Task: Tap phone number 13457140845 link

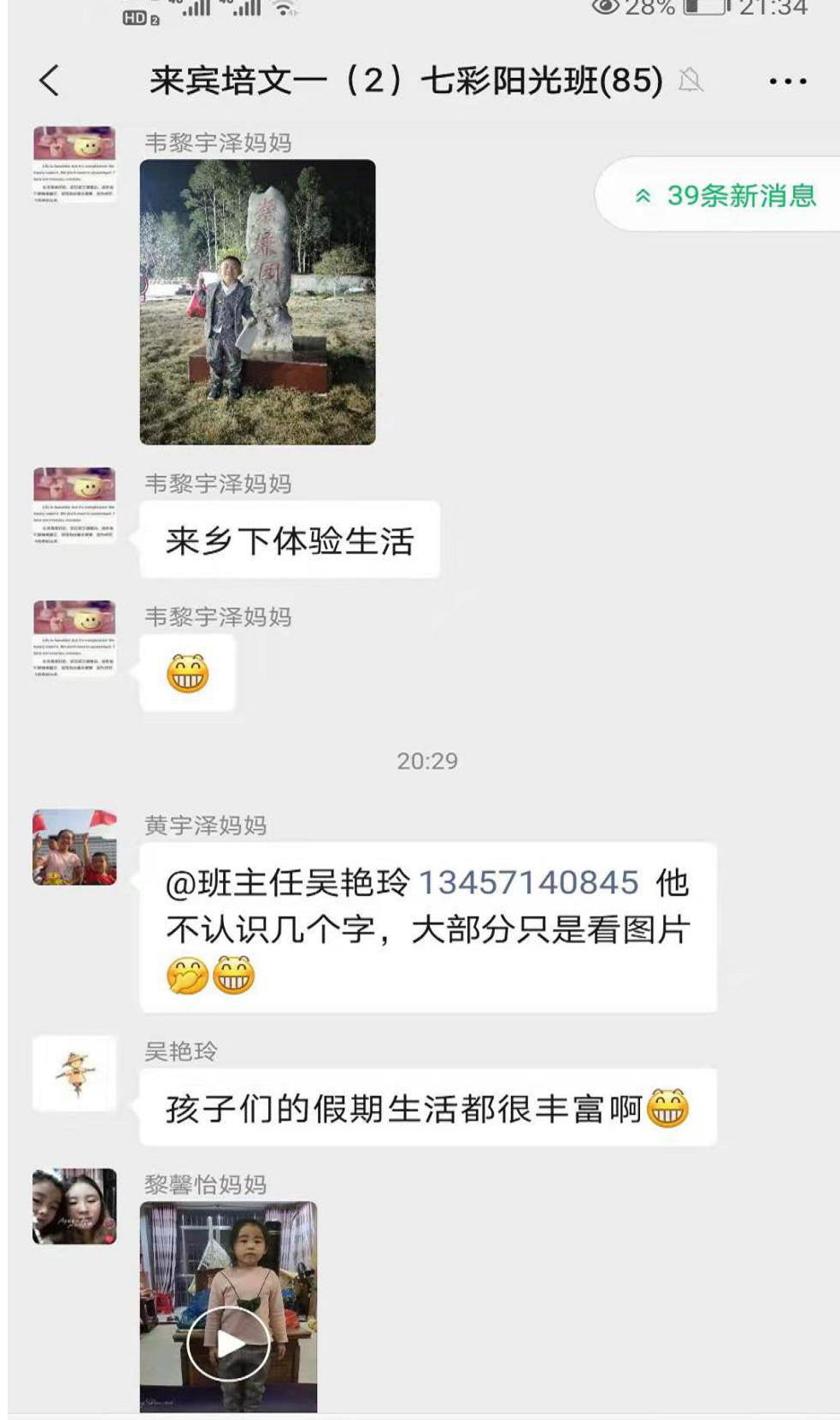Action: coord(528,882)
